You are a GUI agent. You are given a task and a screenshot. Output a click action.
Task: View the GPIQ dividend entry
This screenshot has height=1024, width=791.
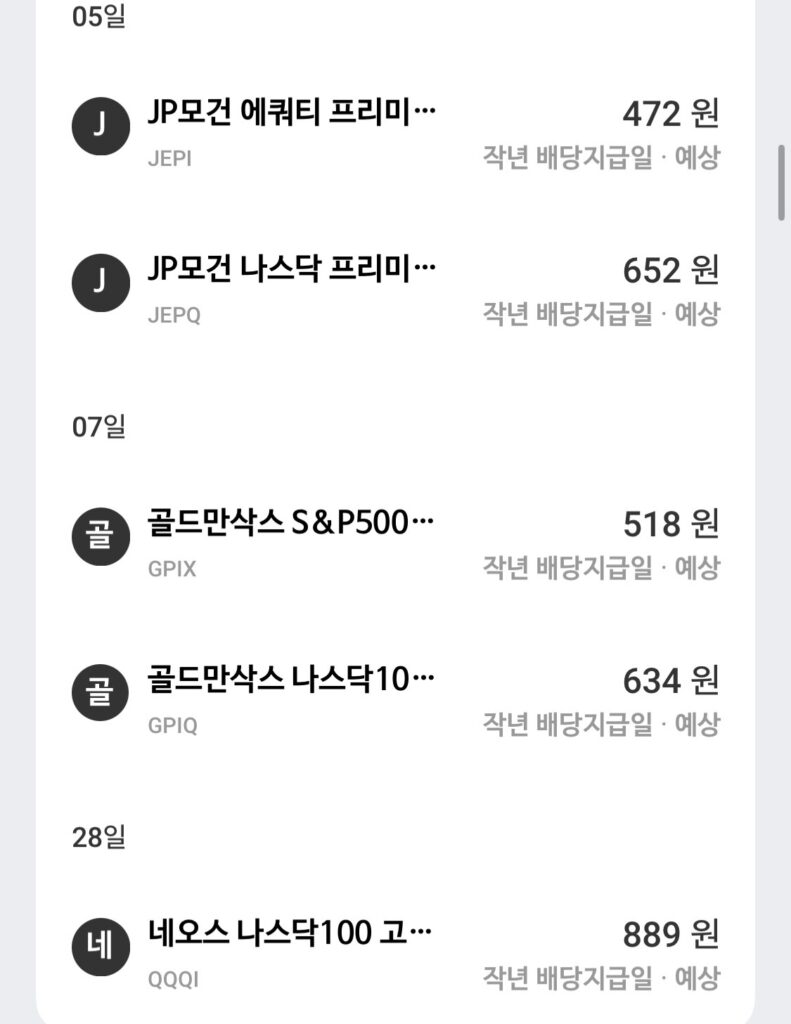point(395,700)
